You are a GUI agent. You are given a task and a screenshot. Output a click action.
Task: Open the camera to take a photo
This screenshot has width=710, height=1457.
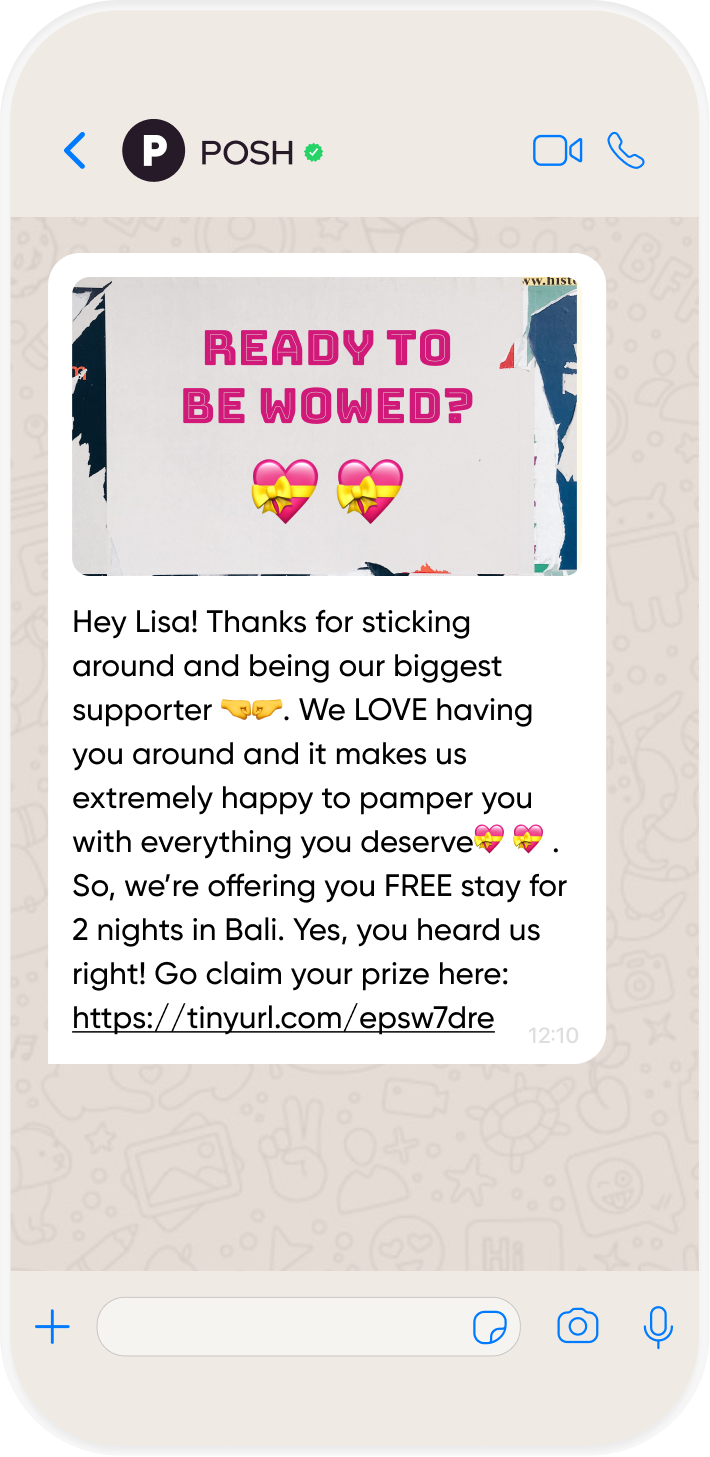click(577, 1327)
